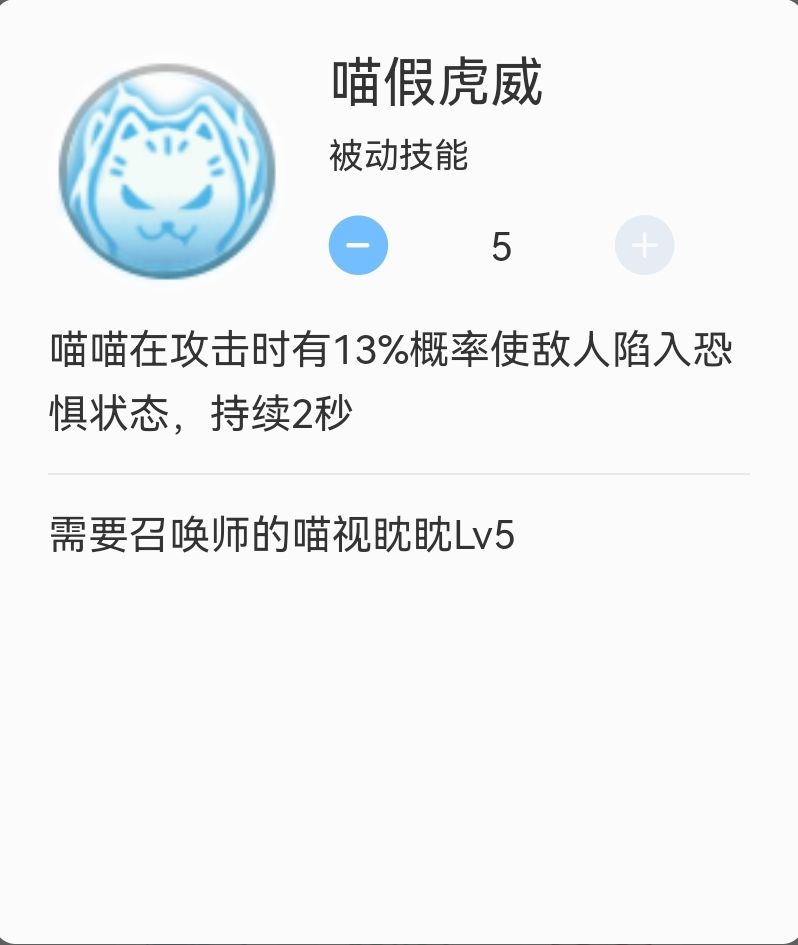798x945 pixels.
Task: Click the skill level decrease symbol
Action: click(x=359, y=244)
